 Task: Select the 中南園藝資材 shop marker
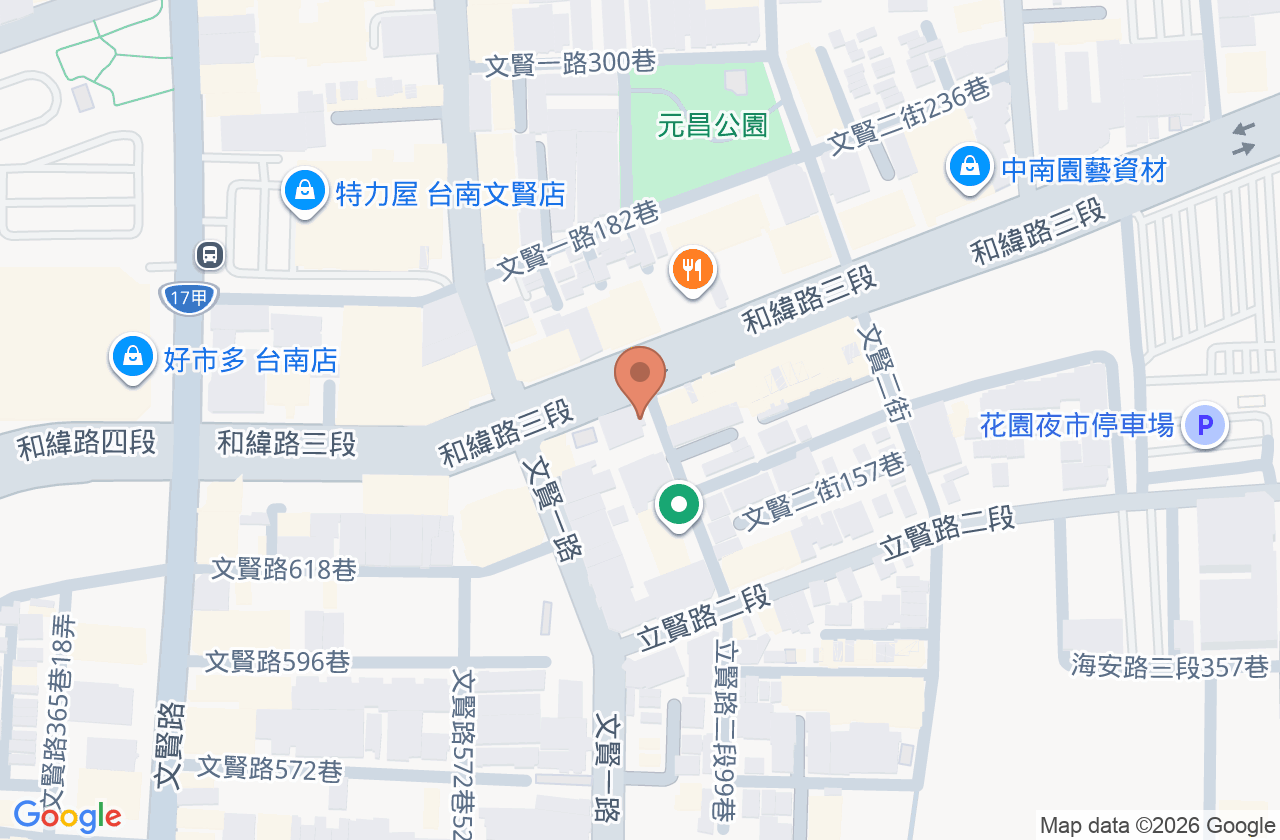(x=969, y=168)
